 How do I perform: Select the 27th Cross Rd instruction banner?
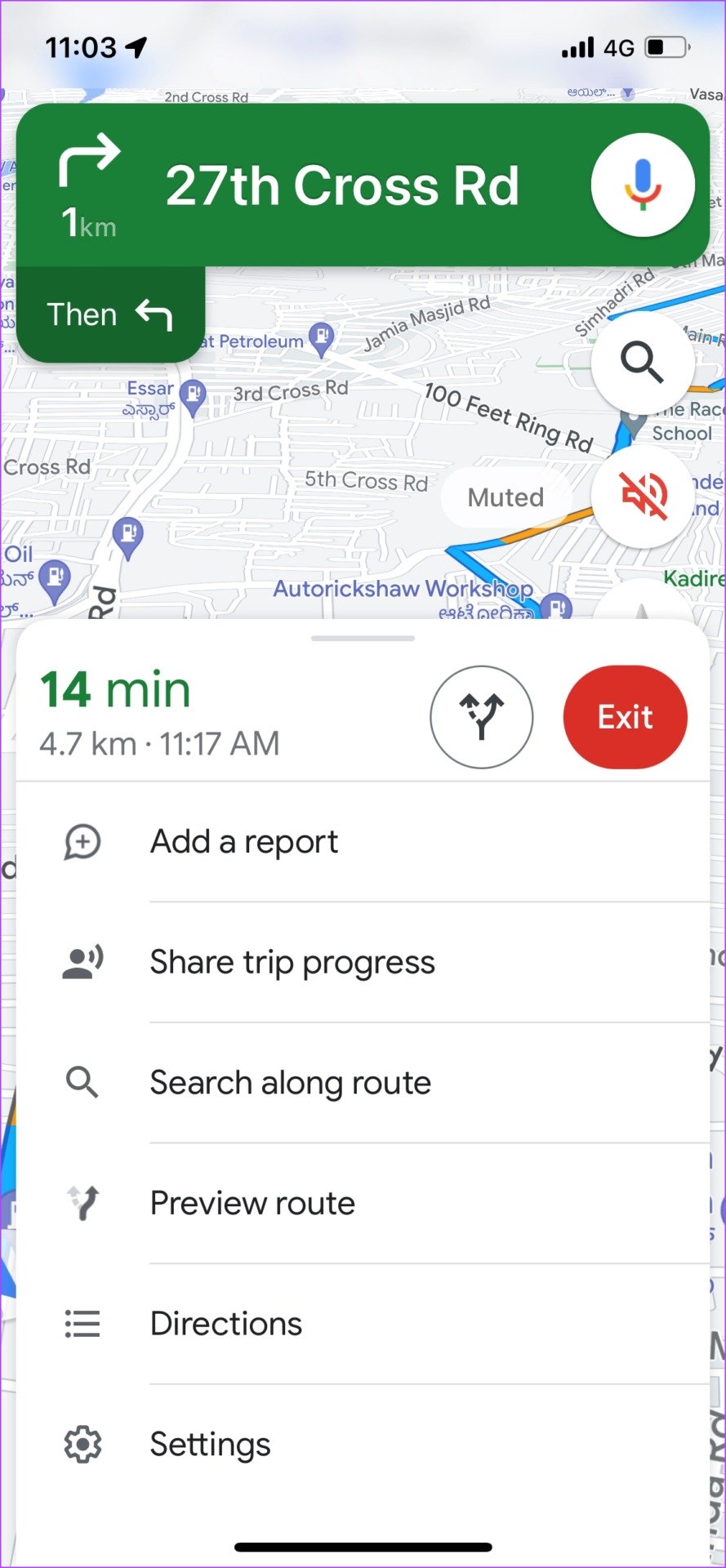(x=343, y=185)
